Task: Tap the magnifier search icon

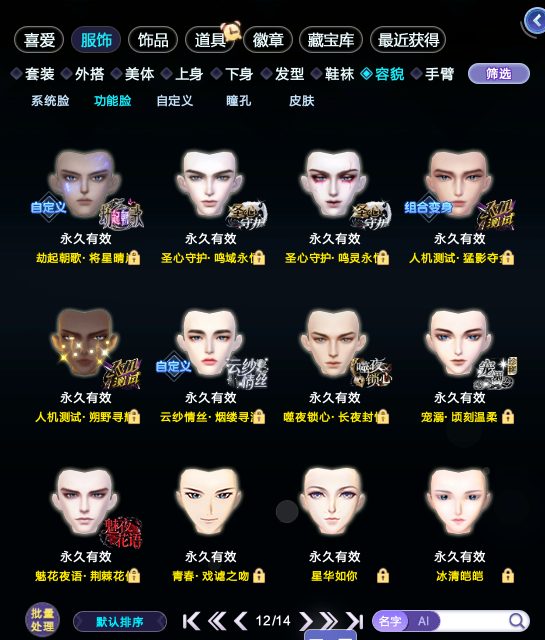Action: [x=516, y=621]
